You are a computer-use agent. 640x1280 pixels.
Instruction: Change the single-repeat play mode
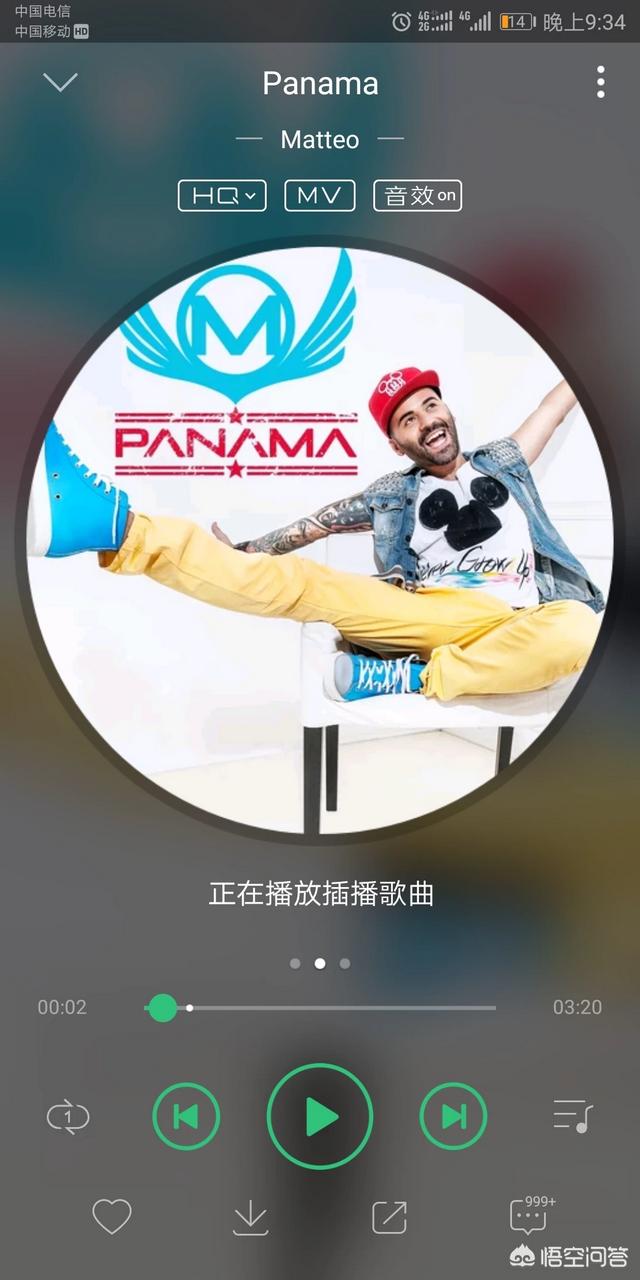(68, 1116)
